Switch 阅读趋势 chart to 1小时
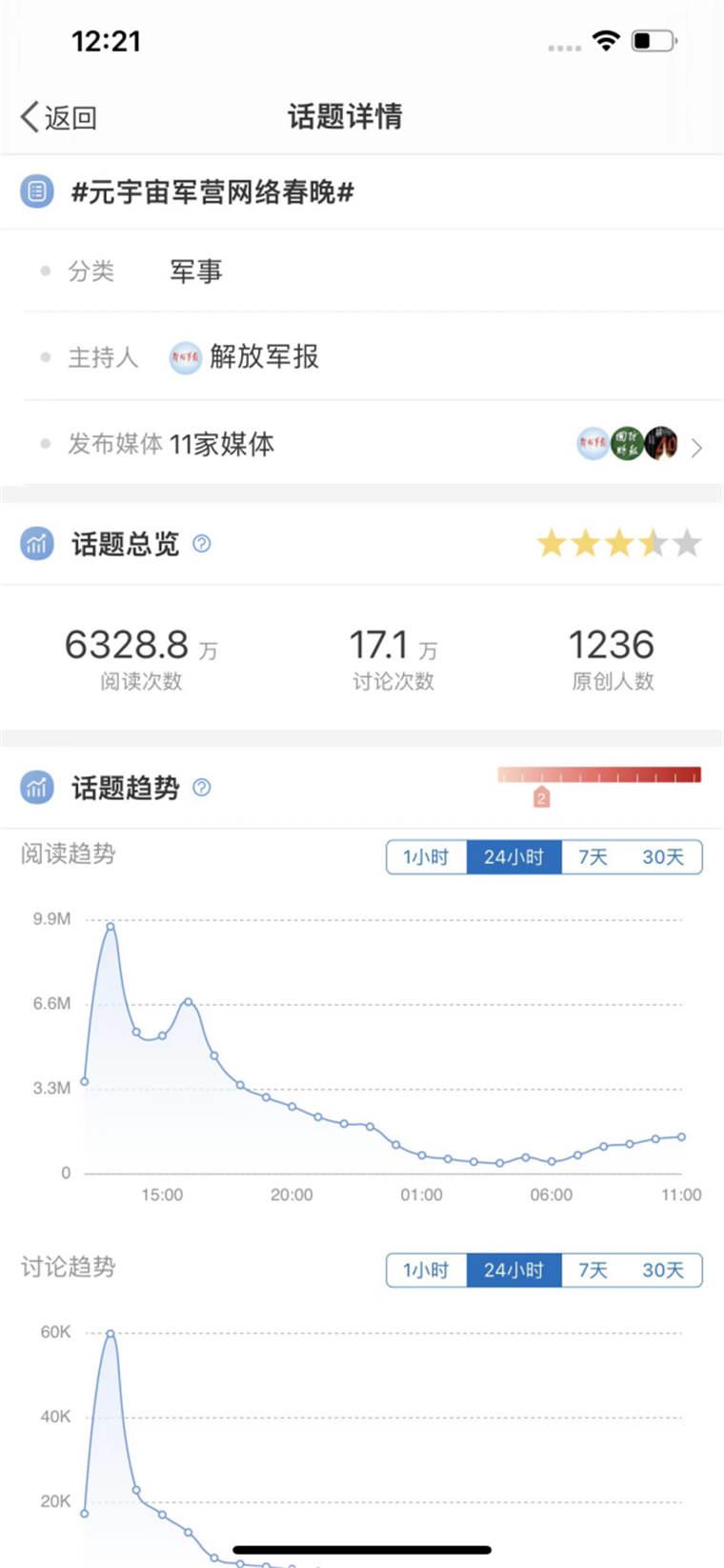Viewport: 724px width, 1568px height. (x=426, y=857)
